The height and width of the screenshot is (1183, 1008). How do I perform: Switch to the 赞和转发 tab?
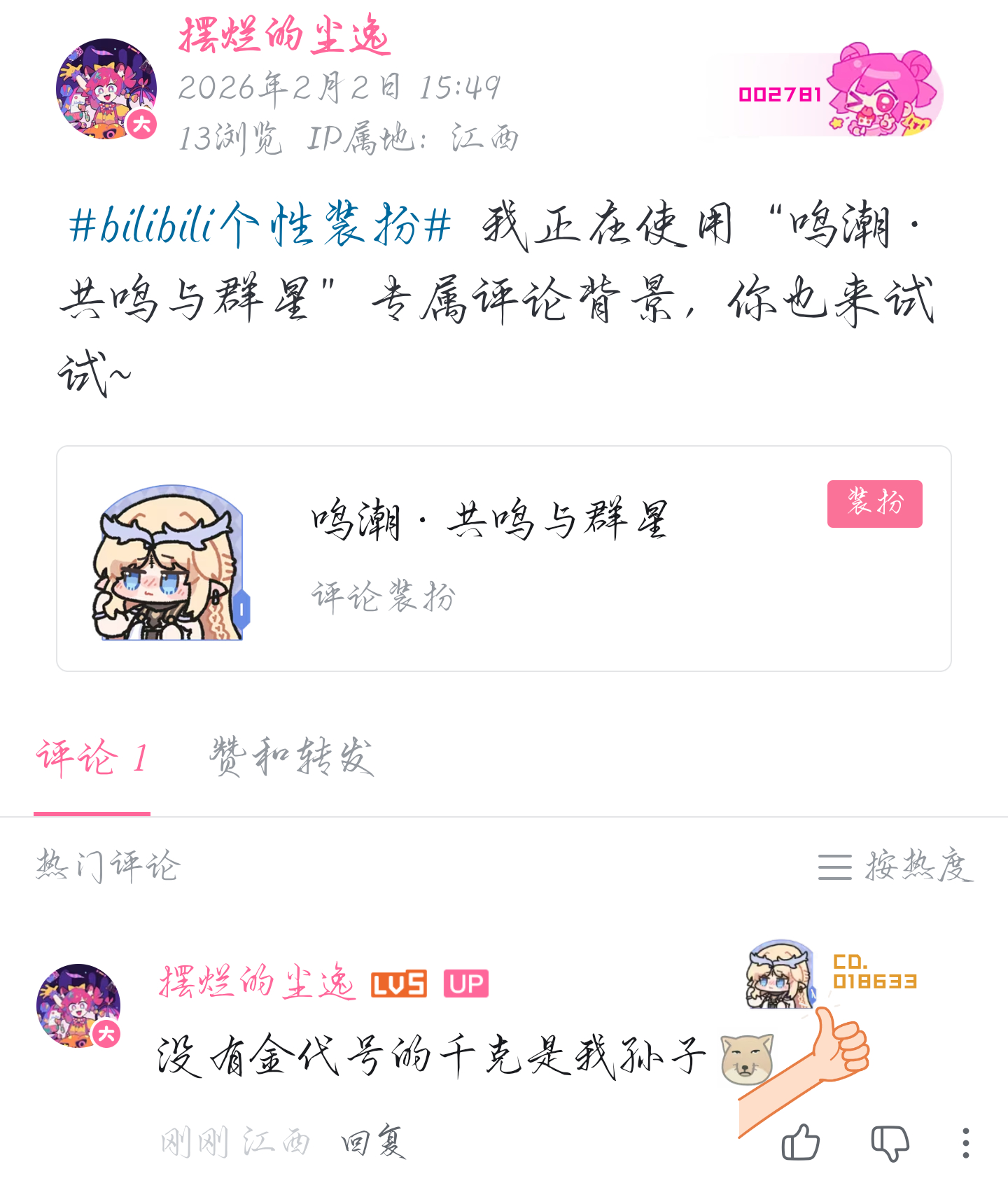292,758
